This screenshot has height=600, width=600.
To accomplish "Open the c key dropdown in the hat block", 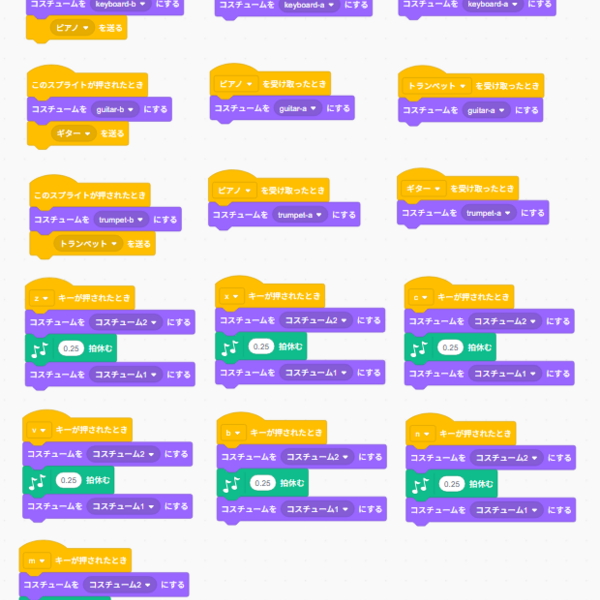I will point(419,297).
